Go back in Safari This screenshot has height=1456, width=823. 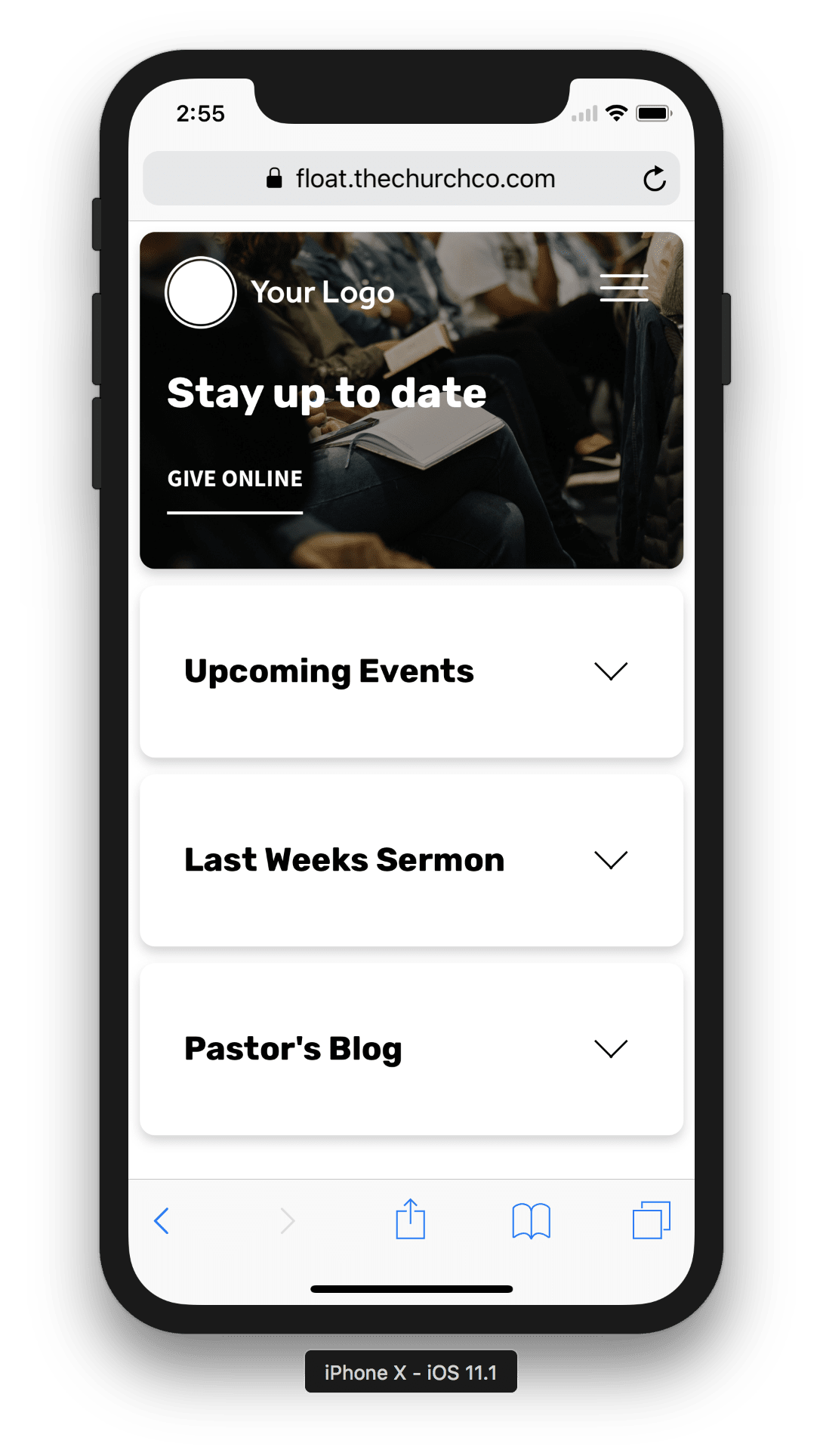(x=162, y=1220)
